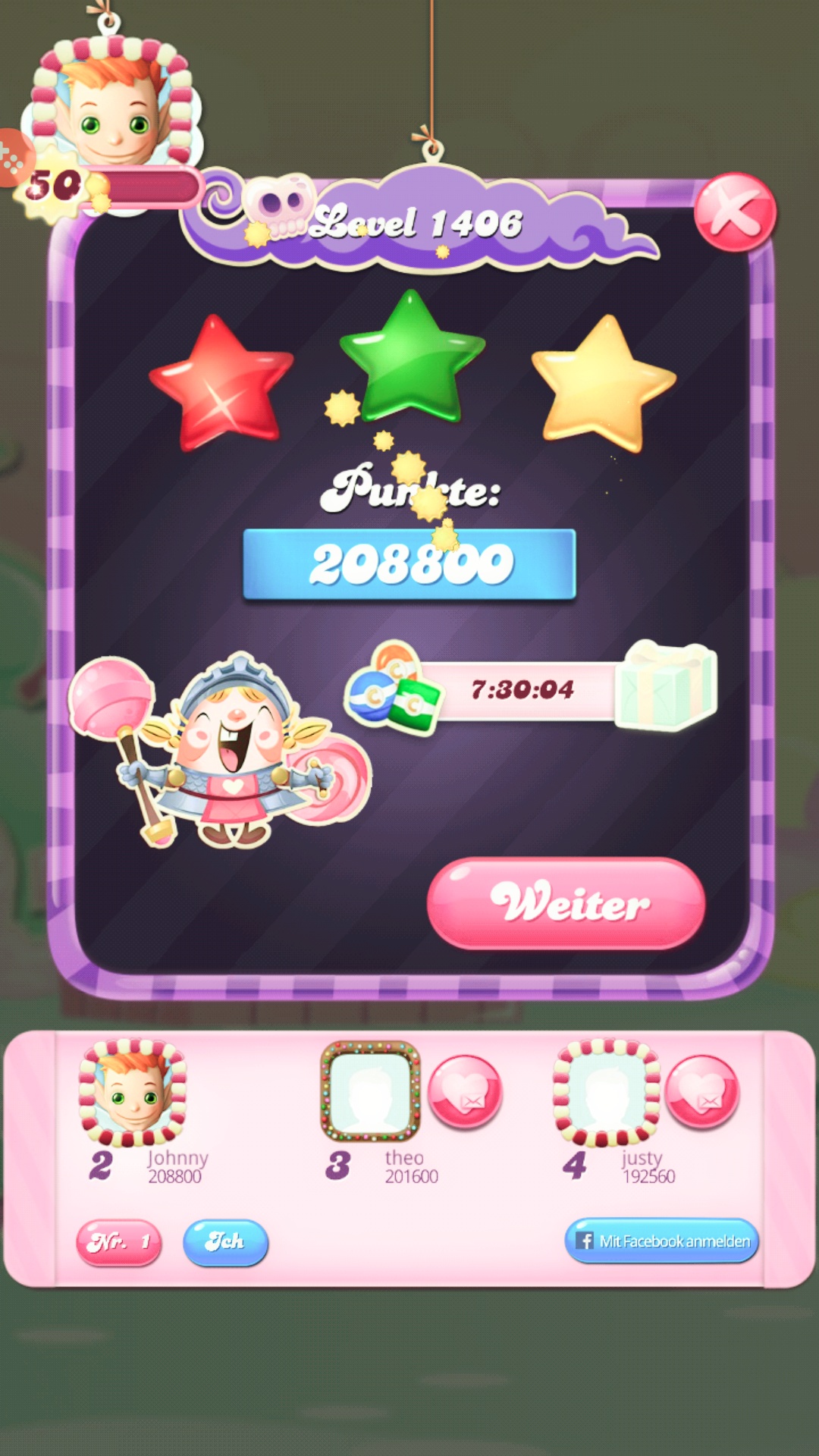Tap the Weiter button to continue
The width and height of the screenshot is (819, 1456).
(x=566, y=902)
